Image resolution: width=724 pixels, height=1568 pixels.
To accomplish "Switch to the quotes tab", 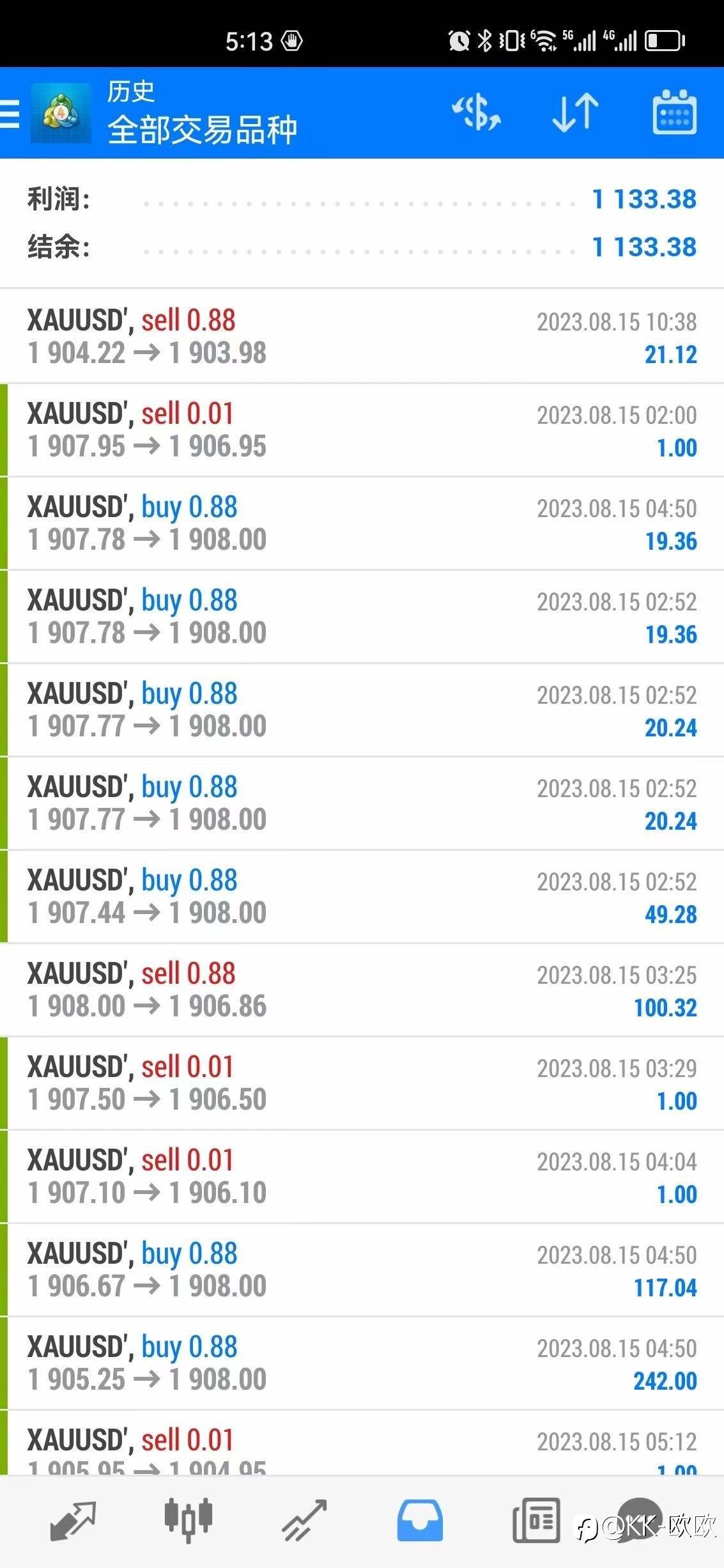I will [73, 1521].
